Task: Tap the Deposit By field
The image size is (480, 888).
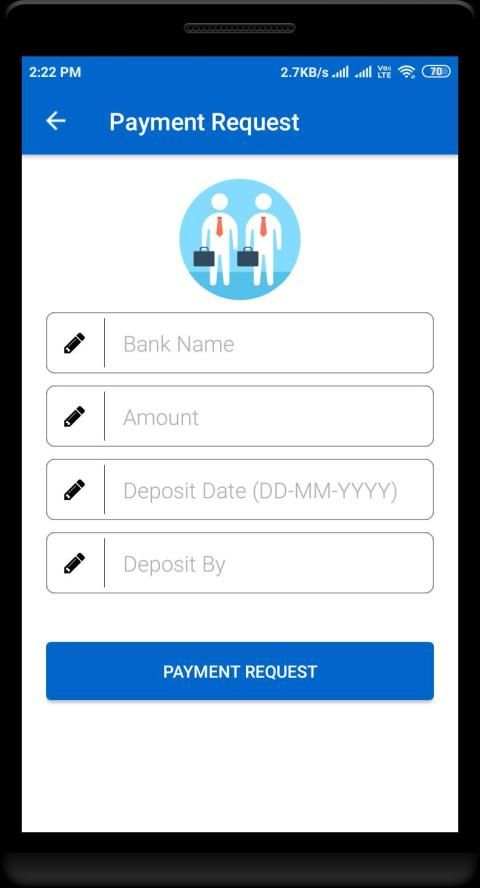Action: [240, 562]
